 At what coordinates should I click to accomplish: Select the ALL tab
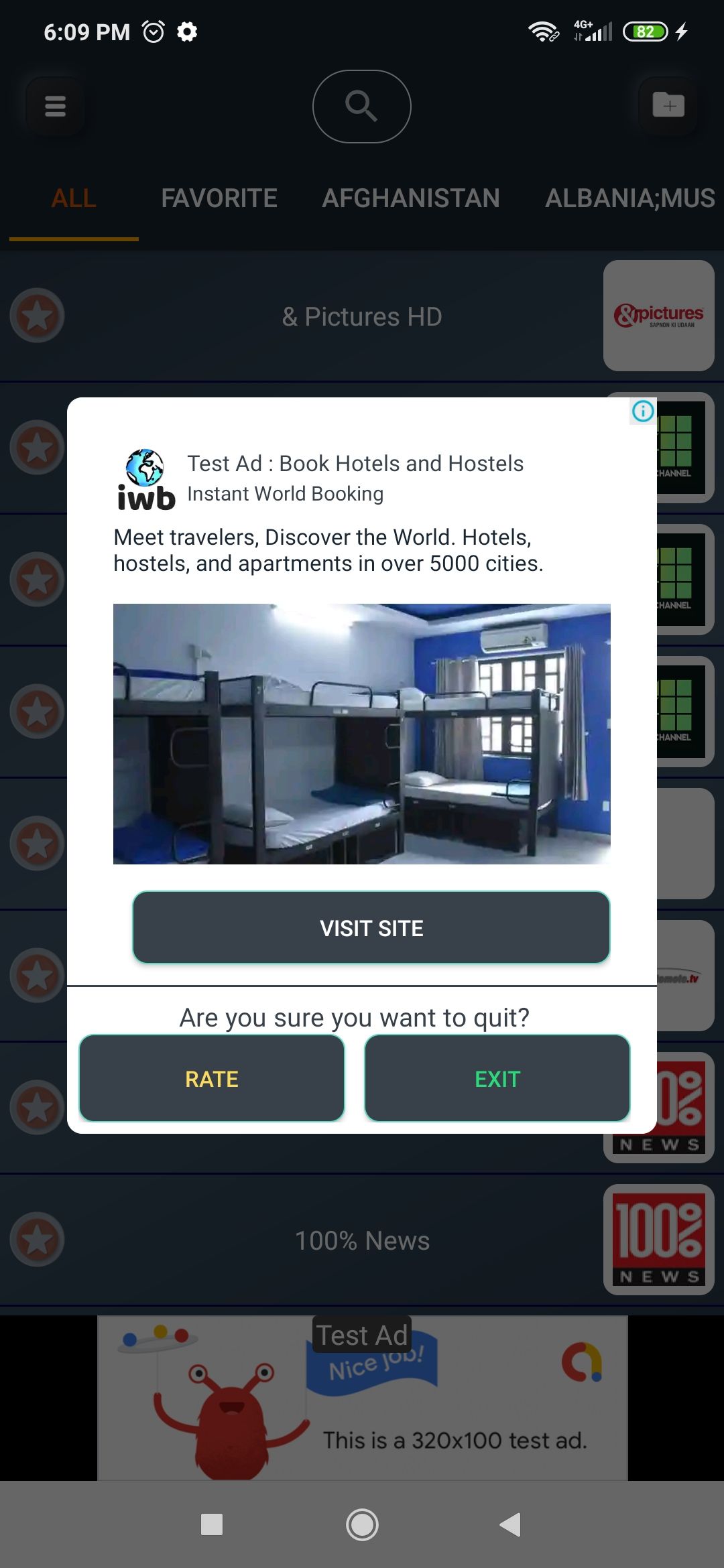[x=74, y=198]
